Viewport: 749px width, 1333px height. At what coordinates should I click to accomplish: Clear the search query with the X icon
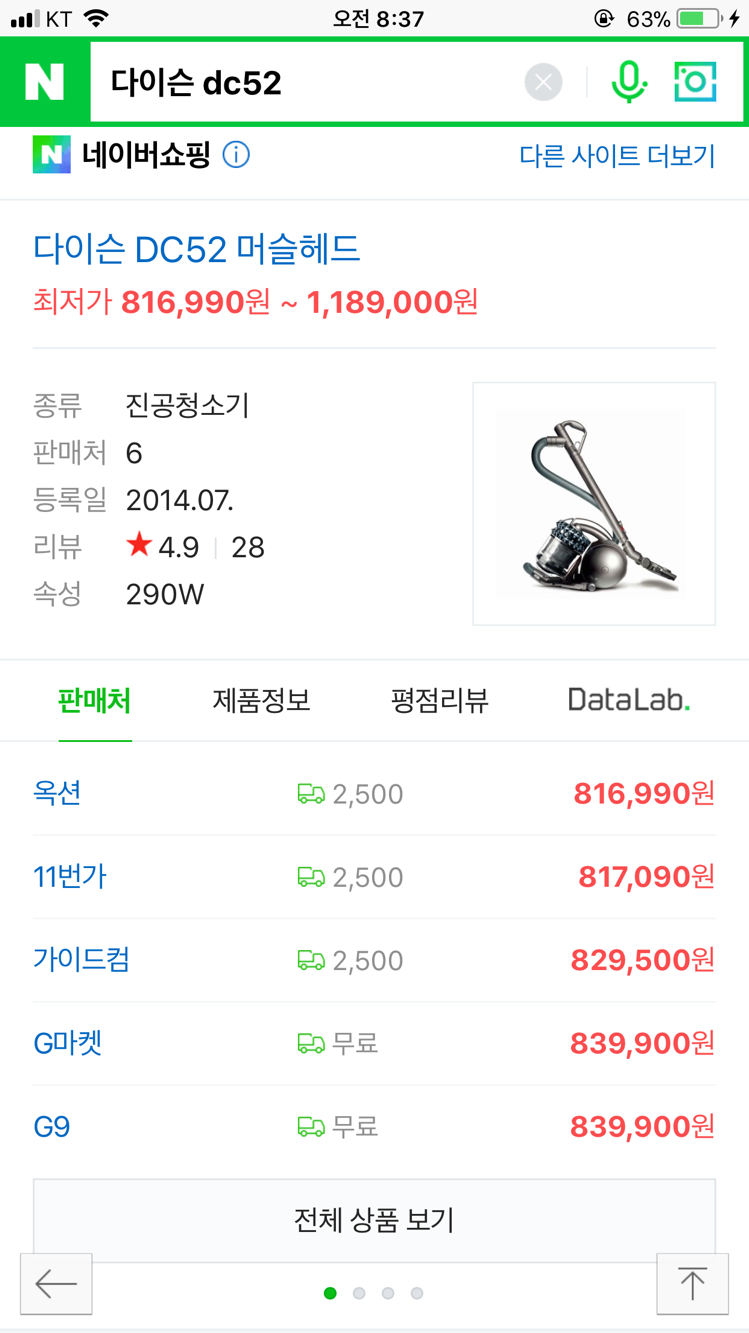point(543,81)
